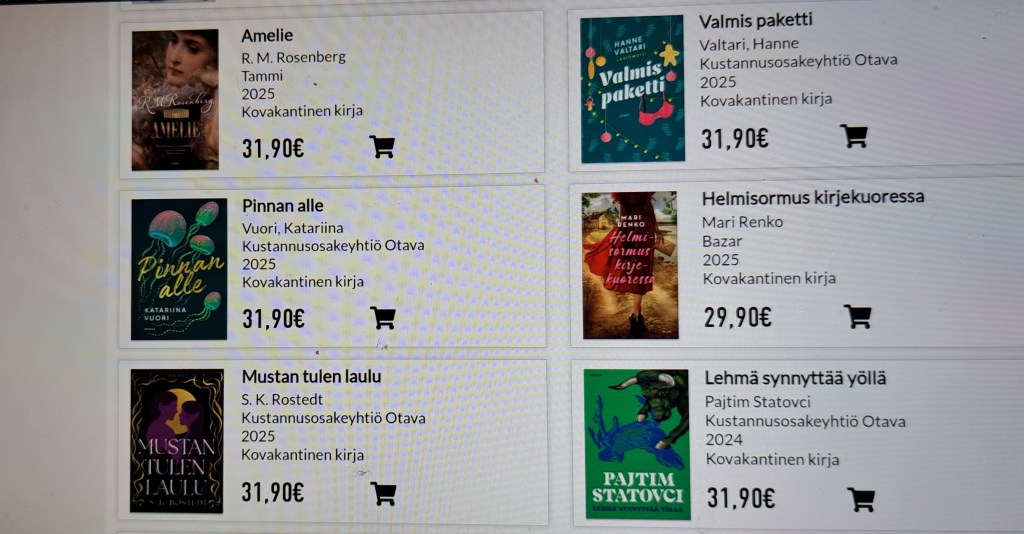Open the Valmis paketti title link
The width and height of the screenshot is (1024, 534).
click(755, 20)
